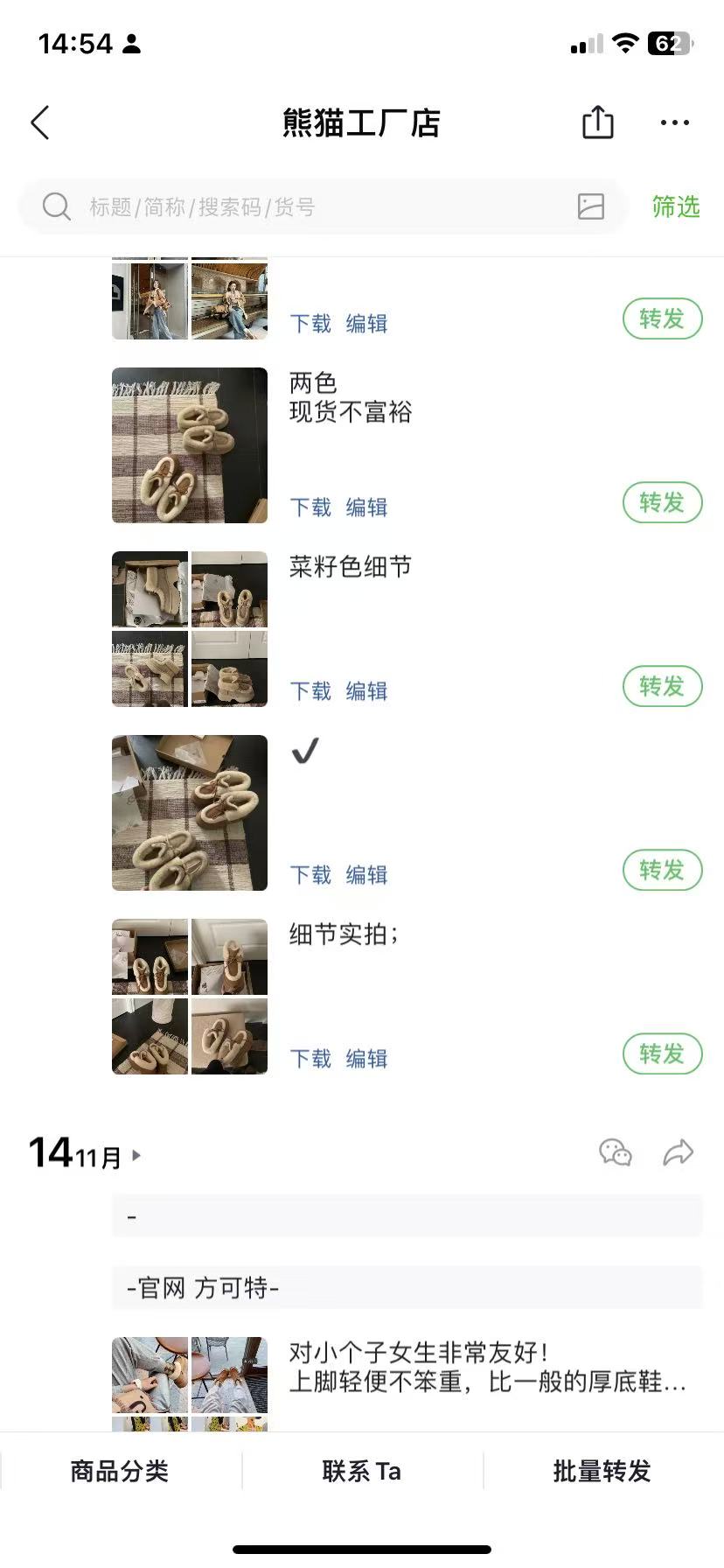Tap the search field for 标题/简称/搜索码/货号
This screenshot has width=724, height=1568.
(x=306, y=207)
